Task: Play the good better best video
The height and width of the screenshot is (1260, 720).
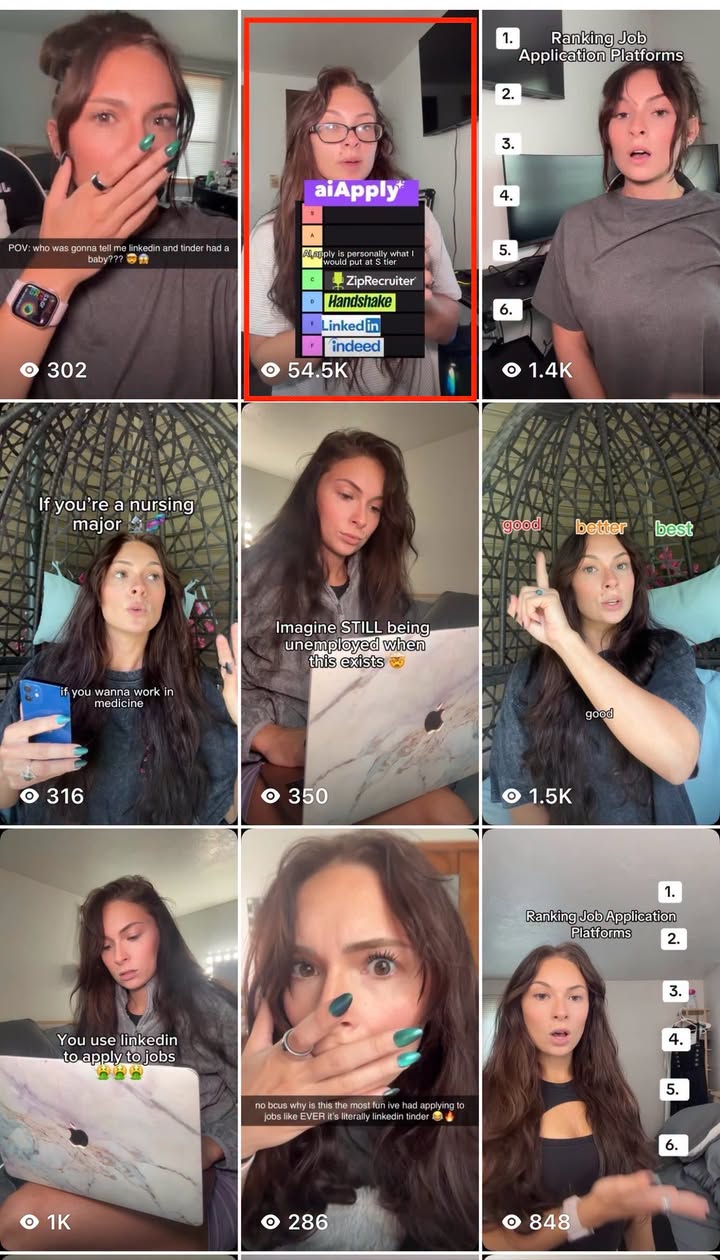Action: pyautogui.click(x=601, y=614)
